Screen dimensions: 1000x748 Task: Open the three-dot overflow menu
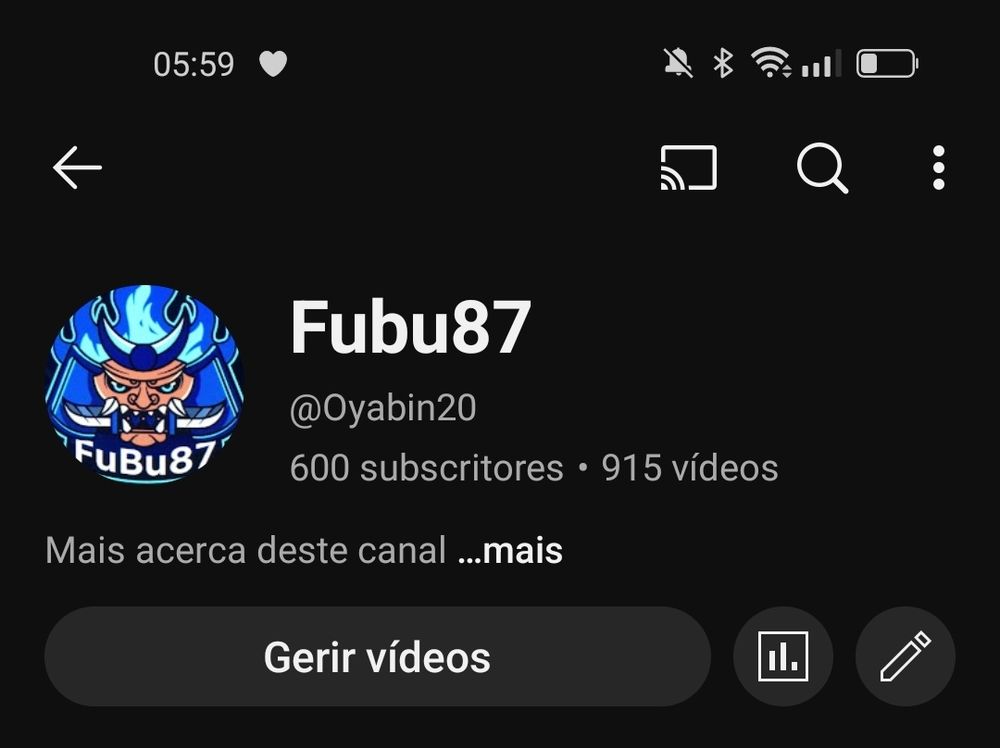[938, 168]
